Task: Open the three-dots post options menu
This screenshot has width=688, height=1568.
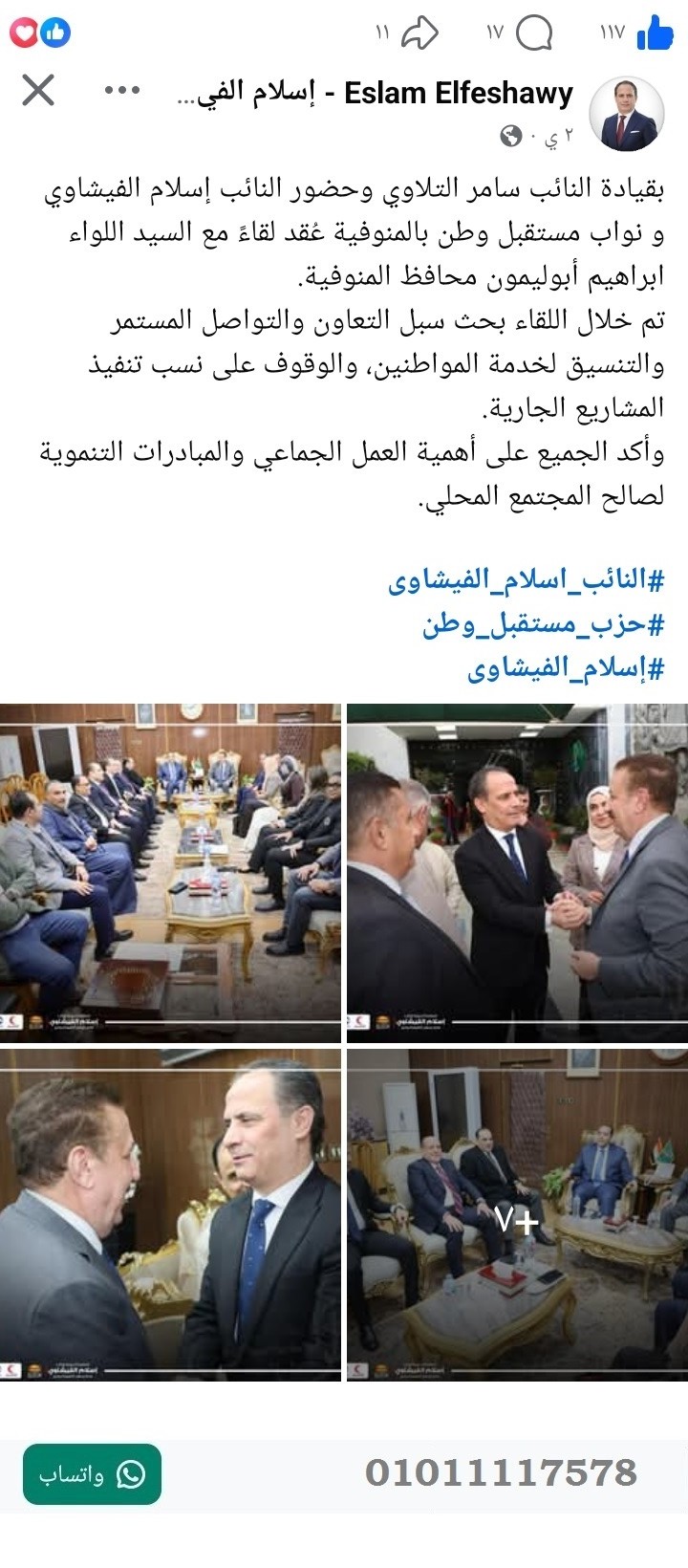Action: tap(121, 91)
